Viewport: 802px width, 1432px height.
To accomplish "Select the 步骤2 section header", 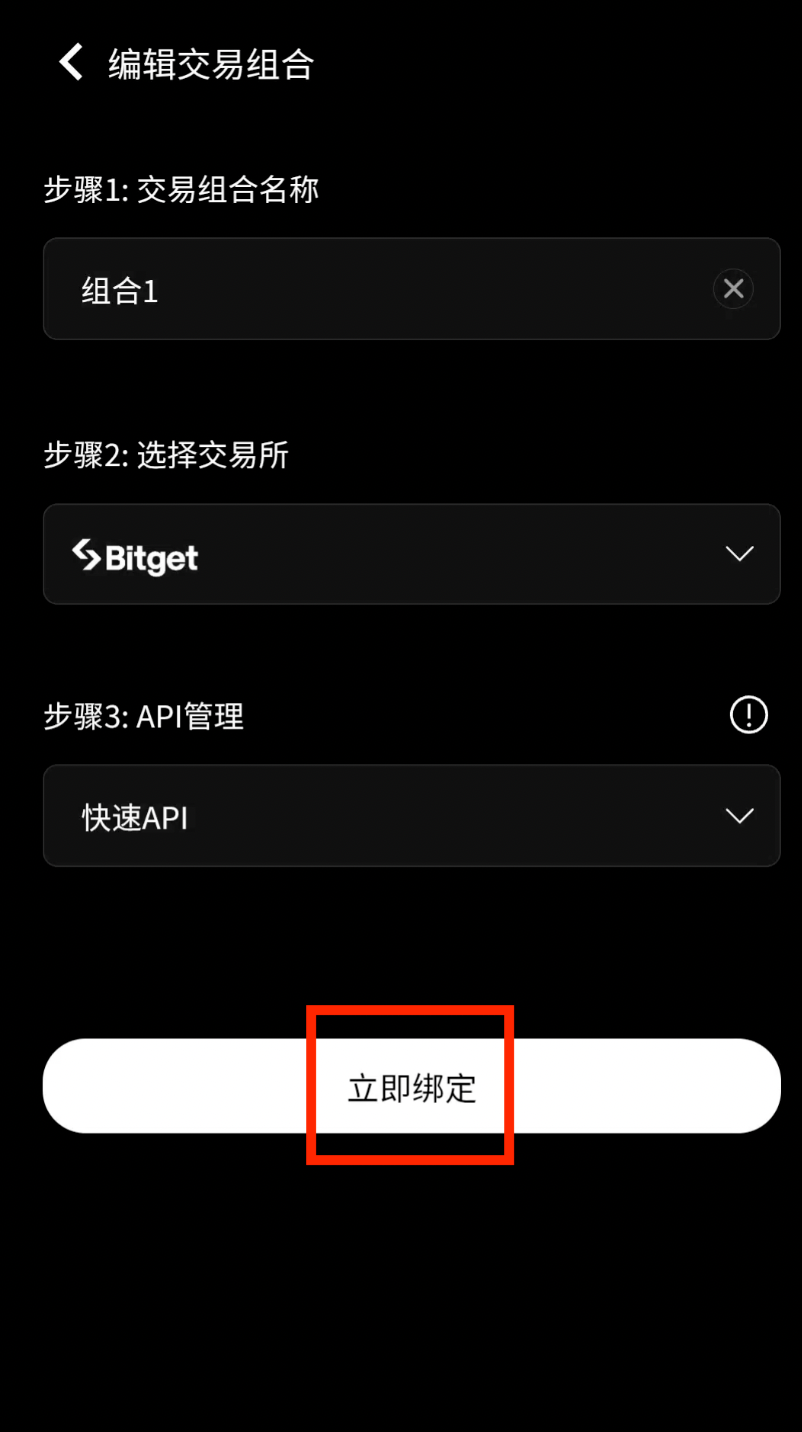I will [x=166, y=455].
